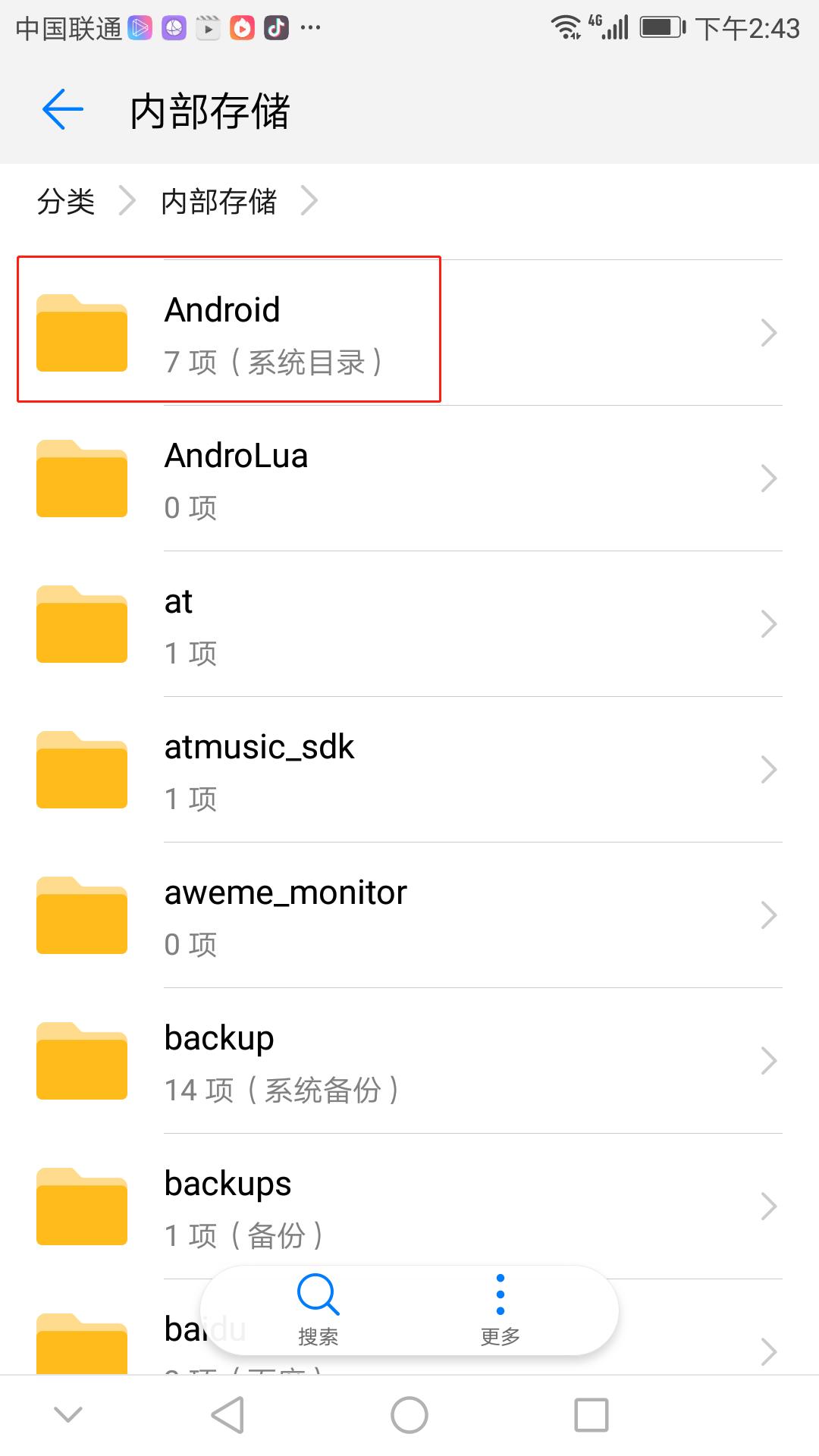
Task: Open the 分类 breadcrumb item
Action: [x=66, y=201]
